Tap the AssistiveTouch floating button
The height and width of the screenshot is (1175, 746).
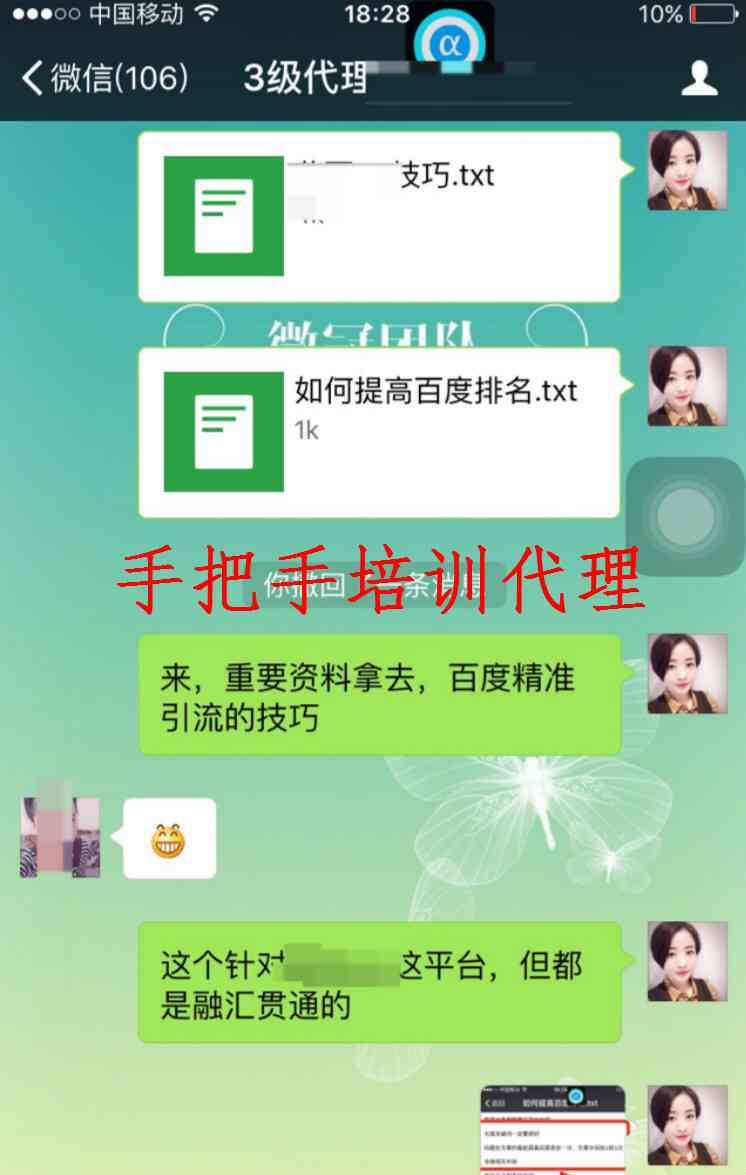pos(685,517)
